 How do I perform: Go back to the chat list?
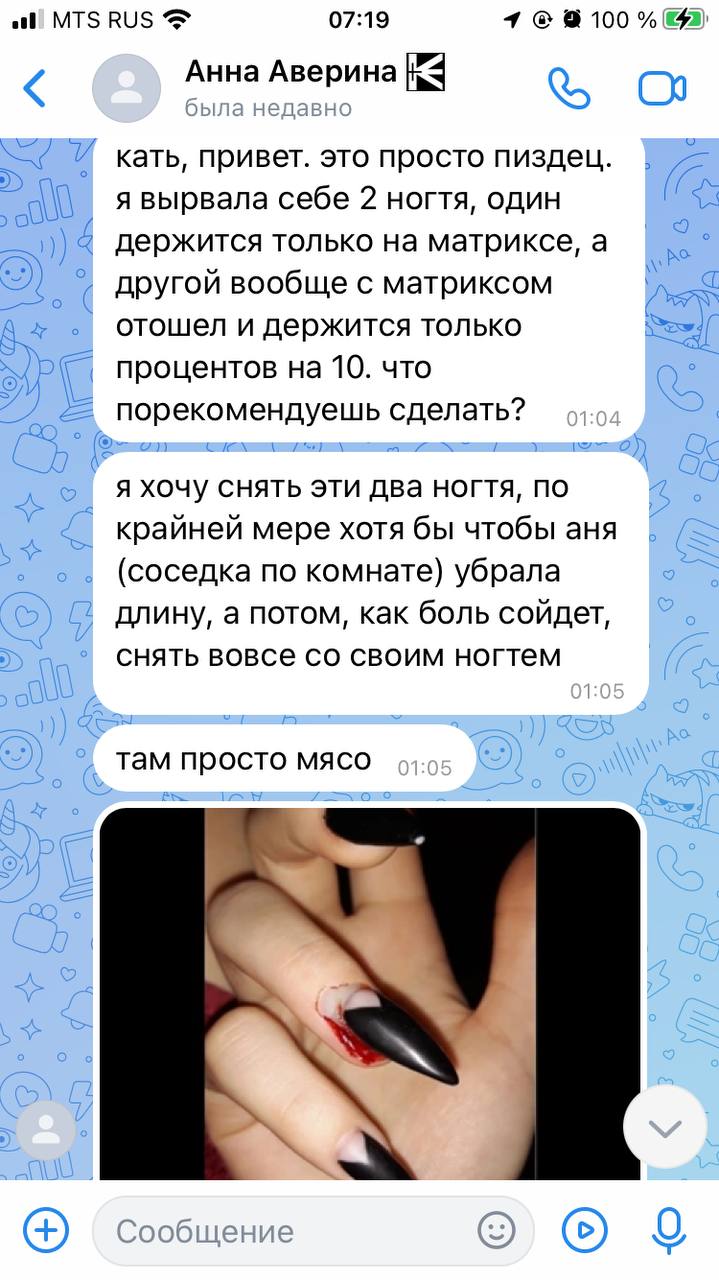click(x=35, y=89)
